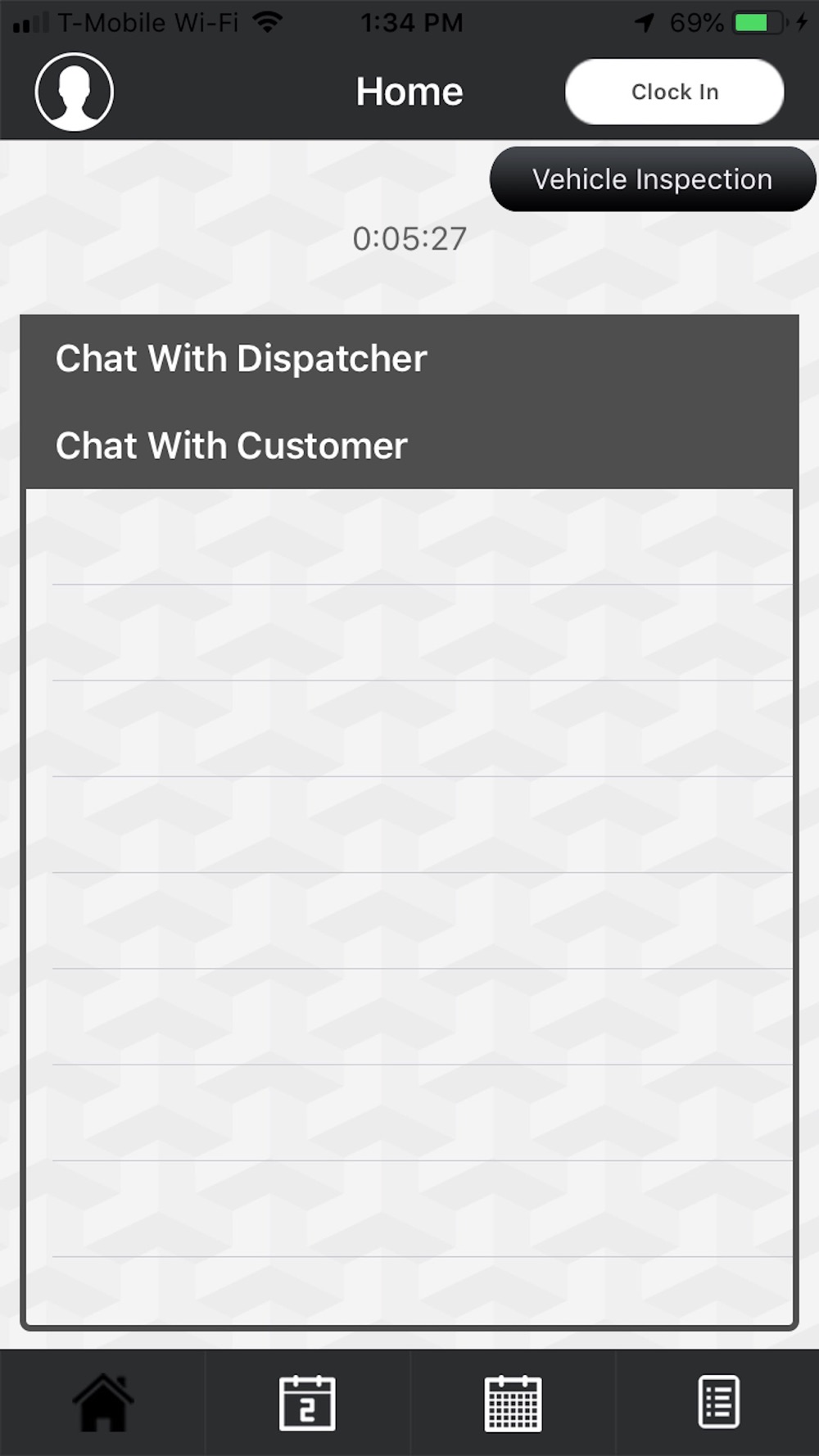Open Chat With Customer

click(x=409, y=445)
